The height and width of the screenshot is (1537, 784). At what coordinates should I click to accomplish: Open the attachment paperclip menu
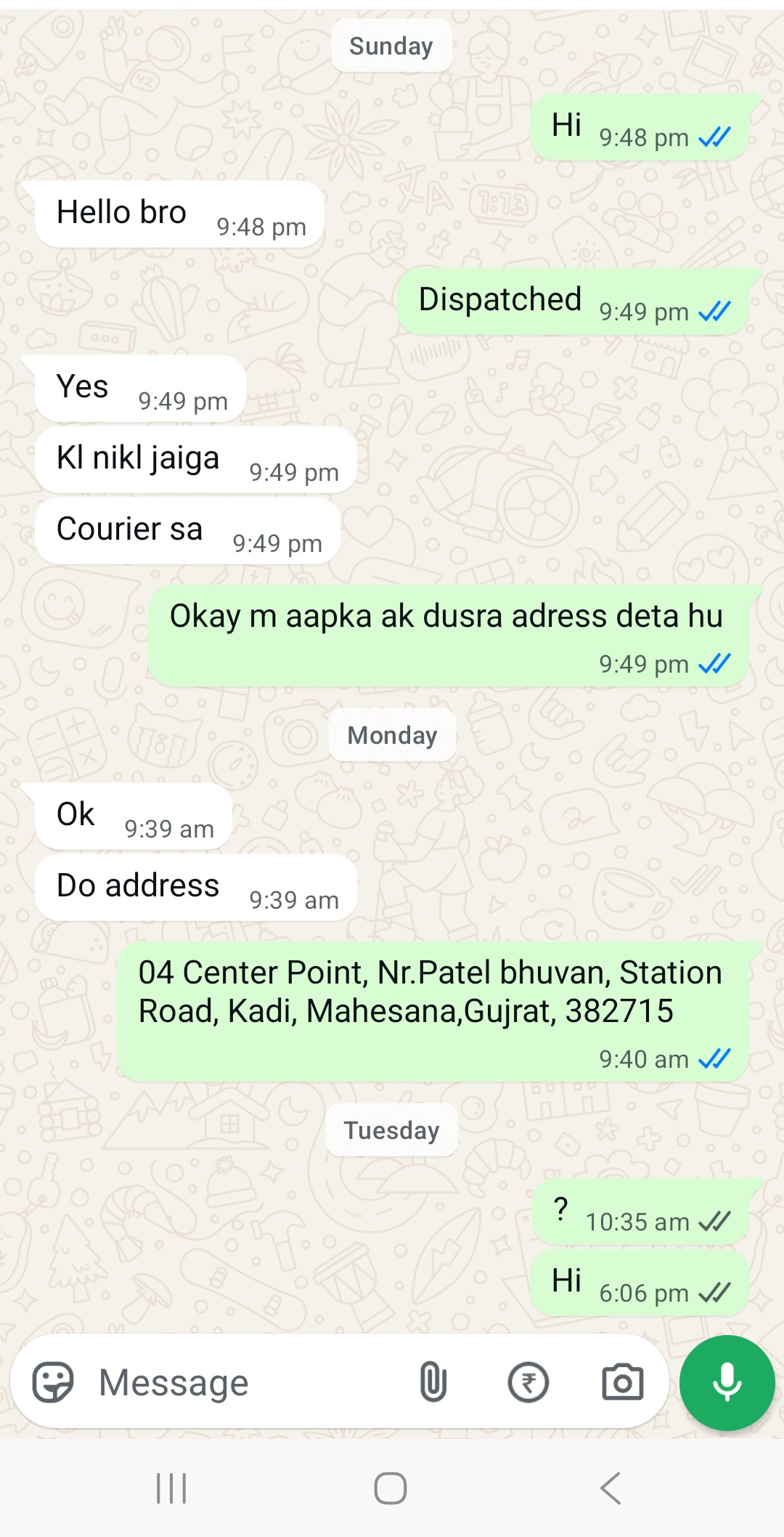pyautogui.click(x=433, y=1382)
